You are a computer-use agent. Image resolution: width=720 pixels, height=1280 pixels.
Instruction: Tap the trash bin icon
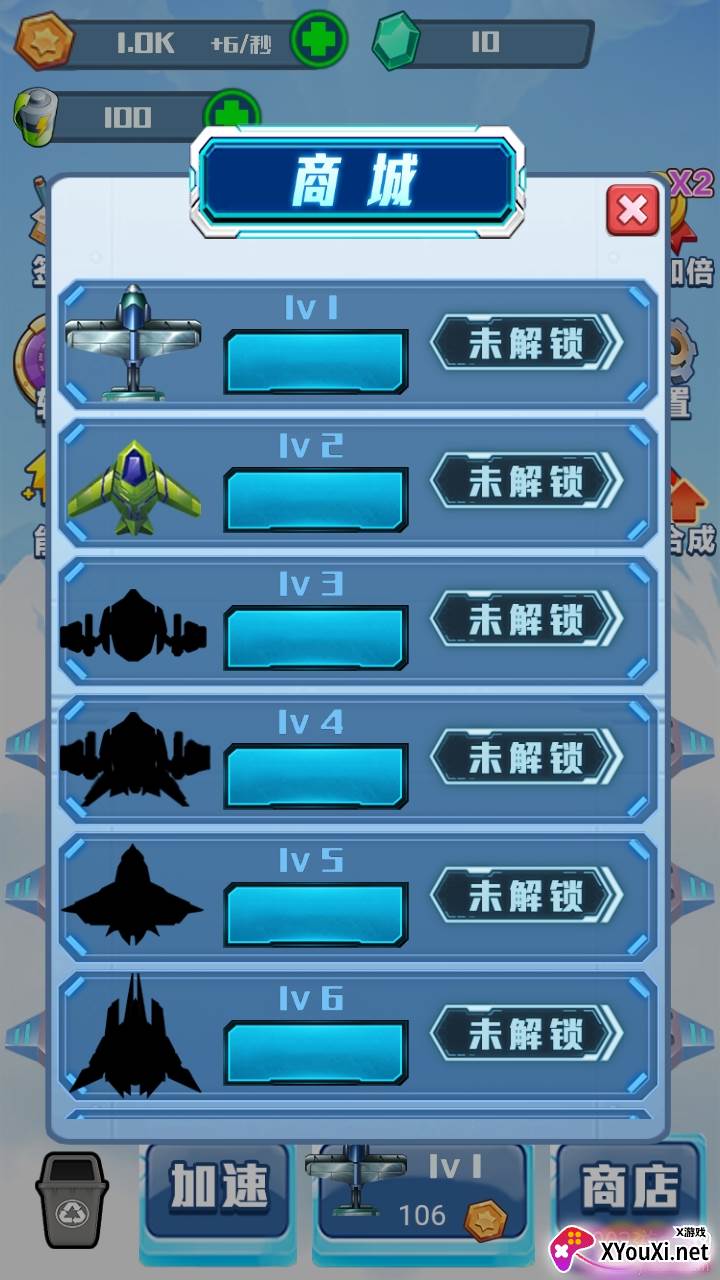coord(72,1199)
